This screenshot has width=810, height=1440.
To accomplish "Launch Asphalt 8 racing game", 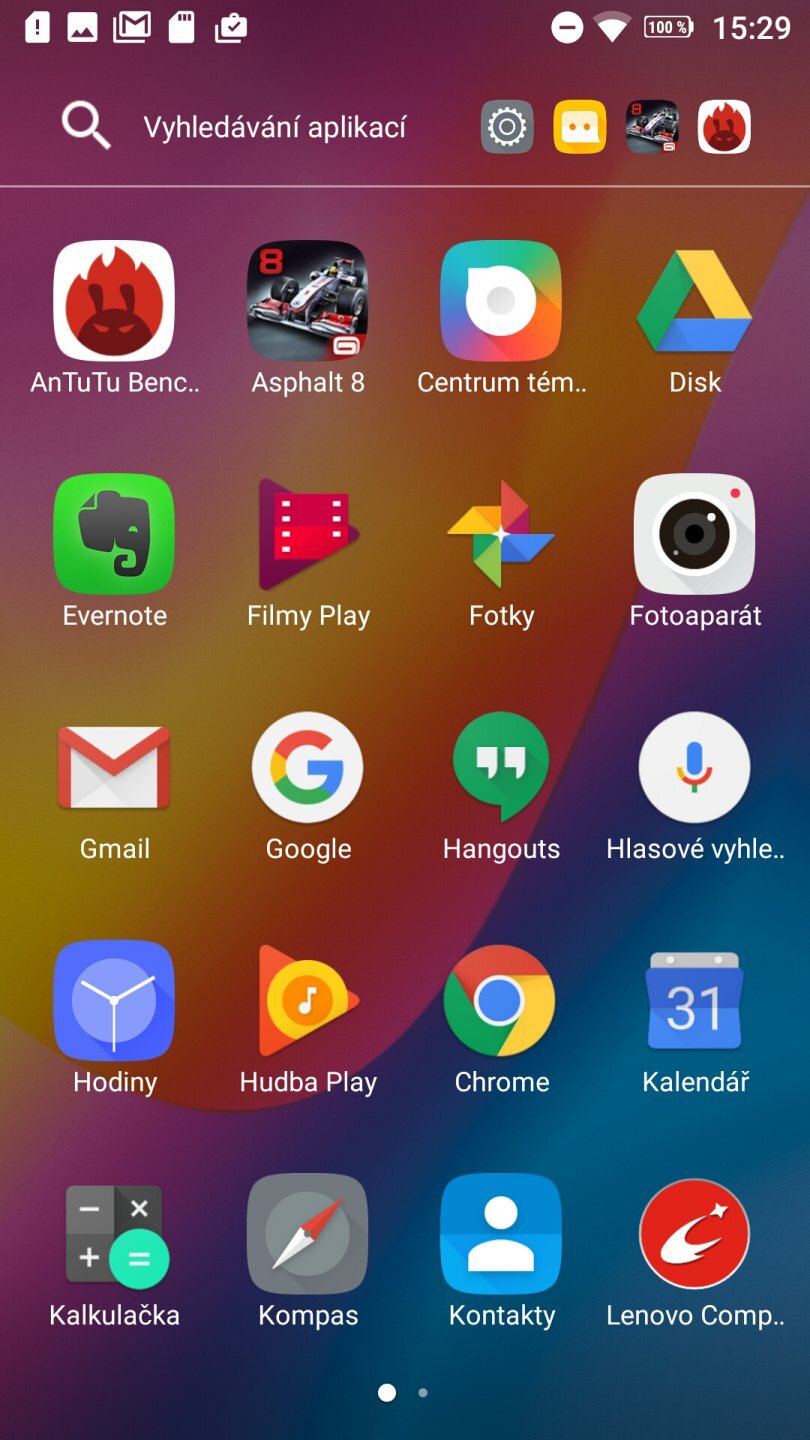I will (x=307, y=300).
